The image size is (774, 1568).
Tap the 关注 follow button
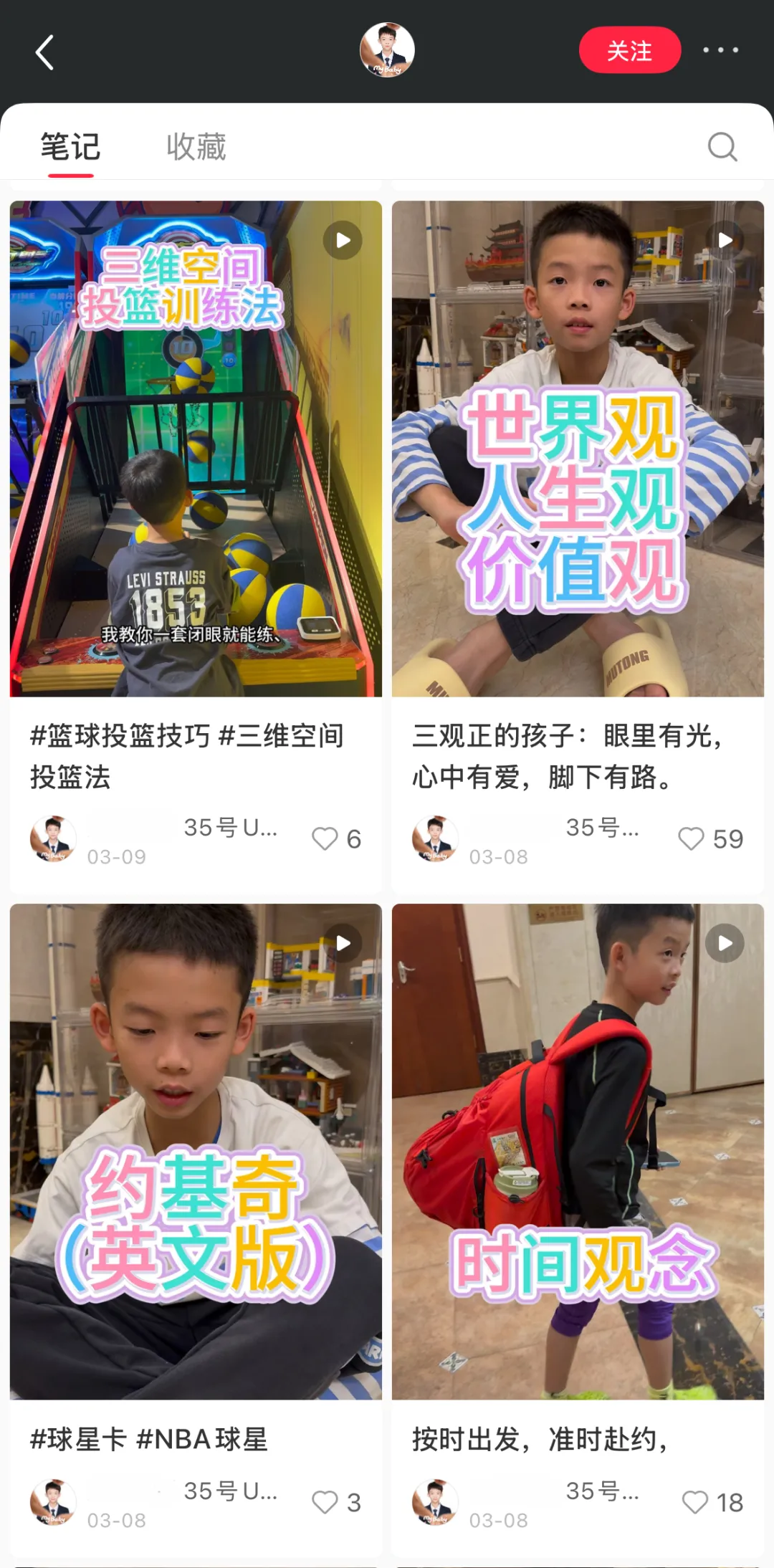click(x=630, y=50)
